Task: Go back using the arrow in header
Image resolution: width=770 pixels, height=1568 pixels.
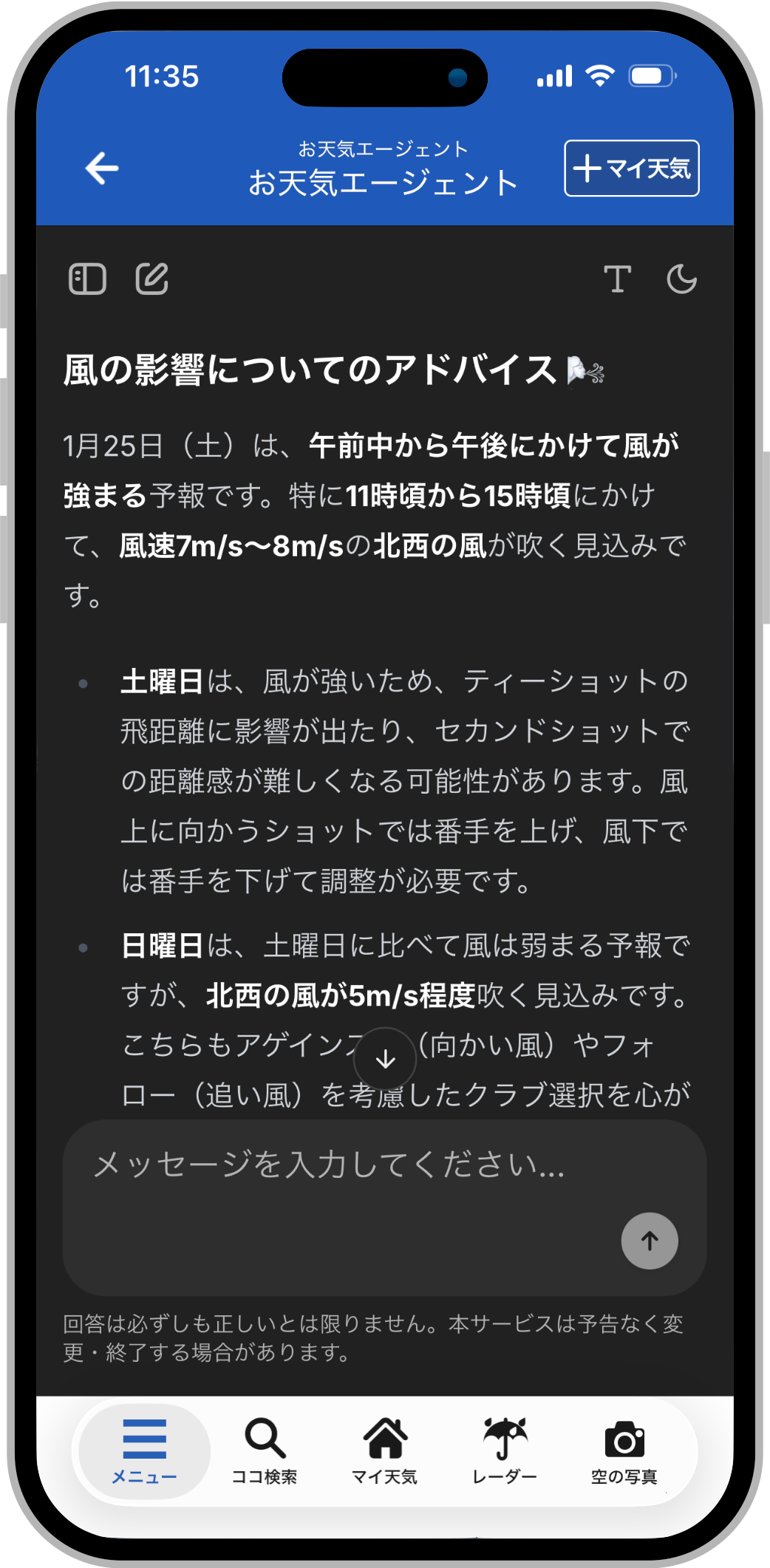Action: 102,168
